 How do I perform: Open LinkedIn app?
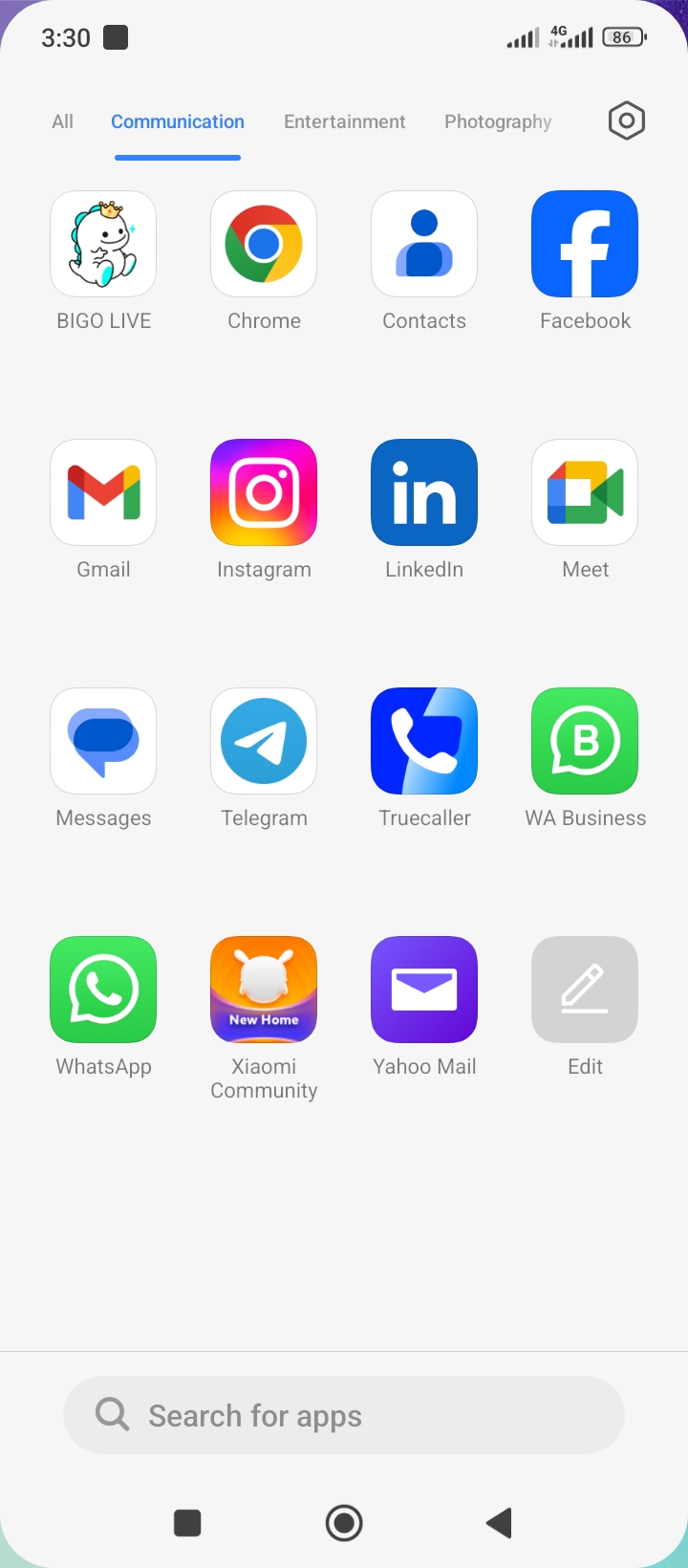[424, 492]
